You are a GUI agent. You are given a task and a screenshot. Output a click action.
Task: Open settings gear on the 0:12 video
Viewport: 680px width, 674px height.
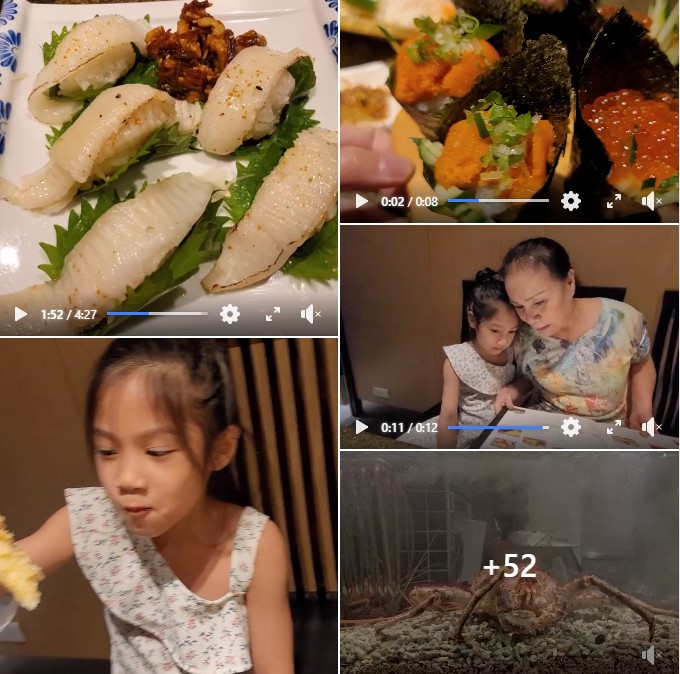(x=571, y=427)
